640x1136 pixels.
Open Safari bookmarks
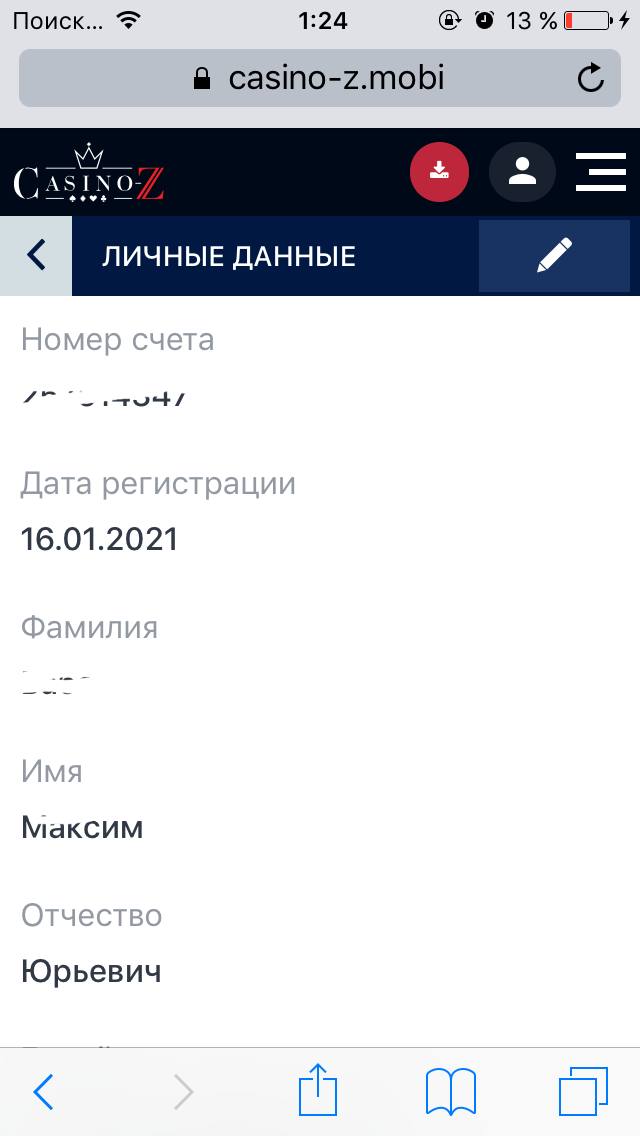click(450, 1092)
